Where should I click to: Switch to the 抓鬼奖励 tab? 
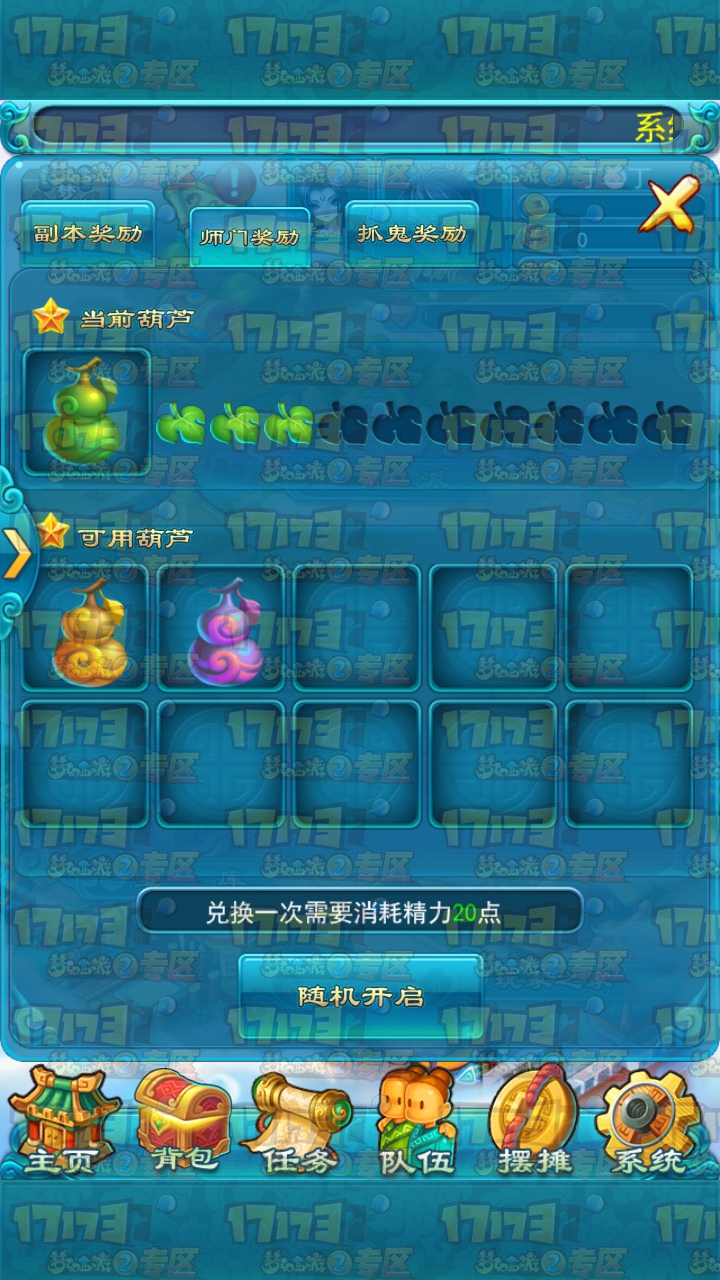(x=412, y=234)
